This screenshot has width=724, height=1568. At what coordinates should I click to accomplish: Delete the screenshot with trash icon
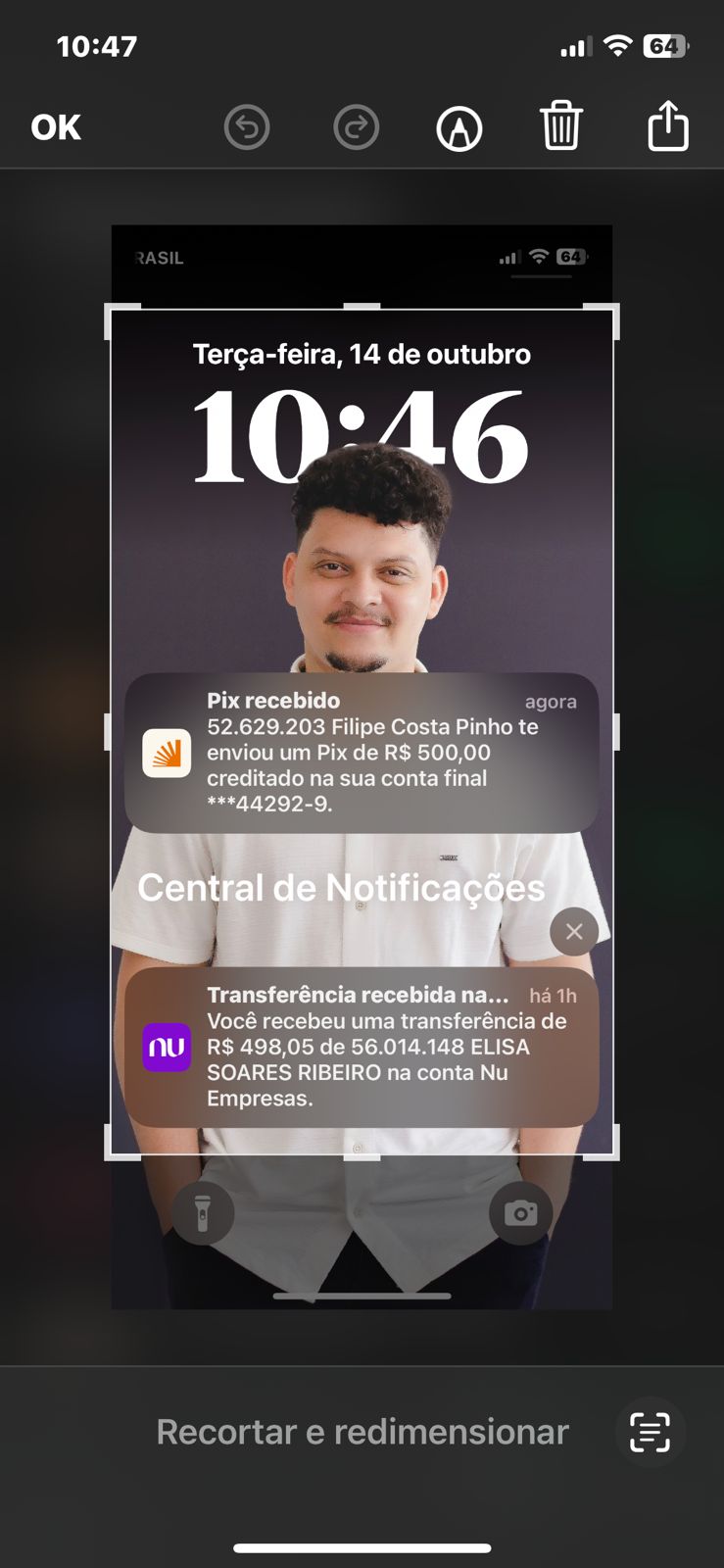pos(561,126)
